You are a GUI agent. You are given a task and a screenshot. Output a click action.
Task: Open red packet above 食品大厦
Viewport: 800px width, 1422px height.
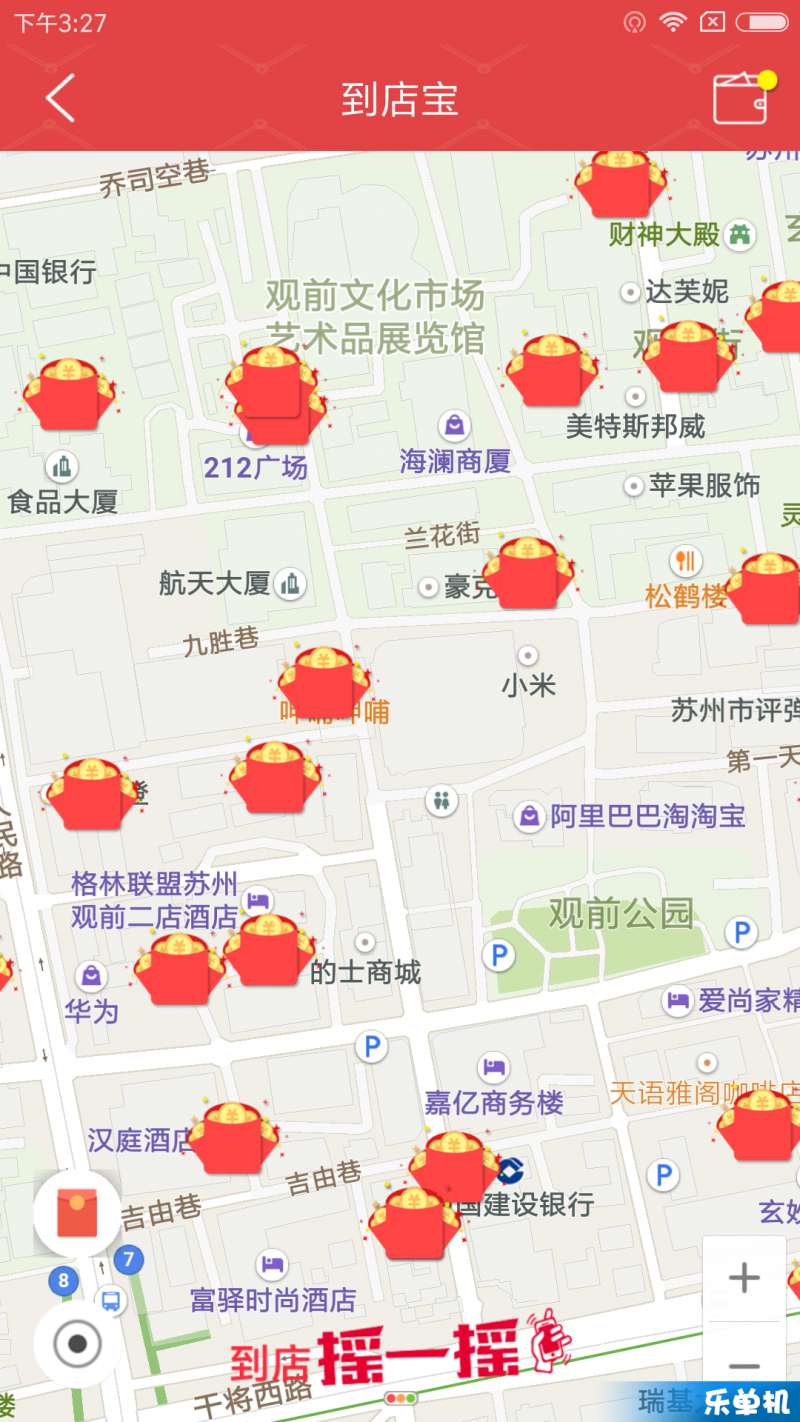[68, 395]
